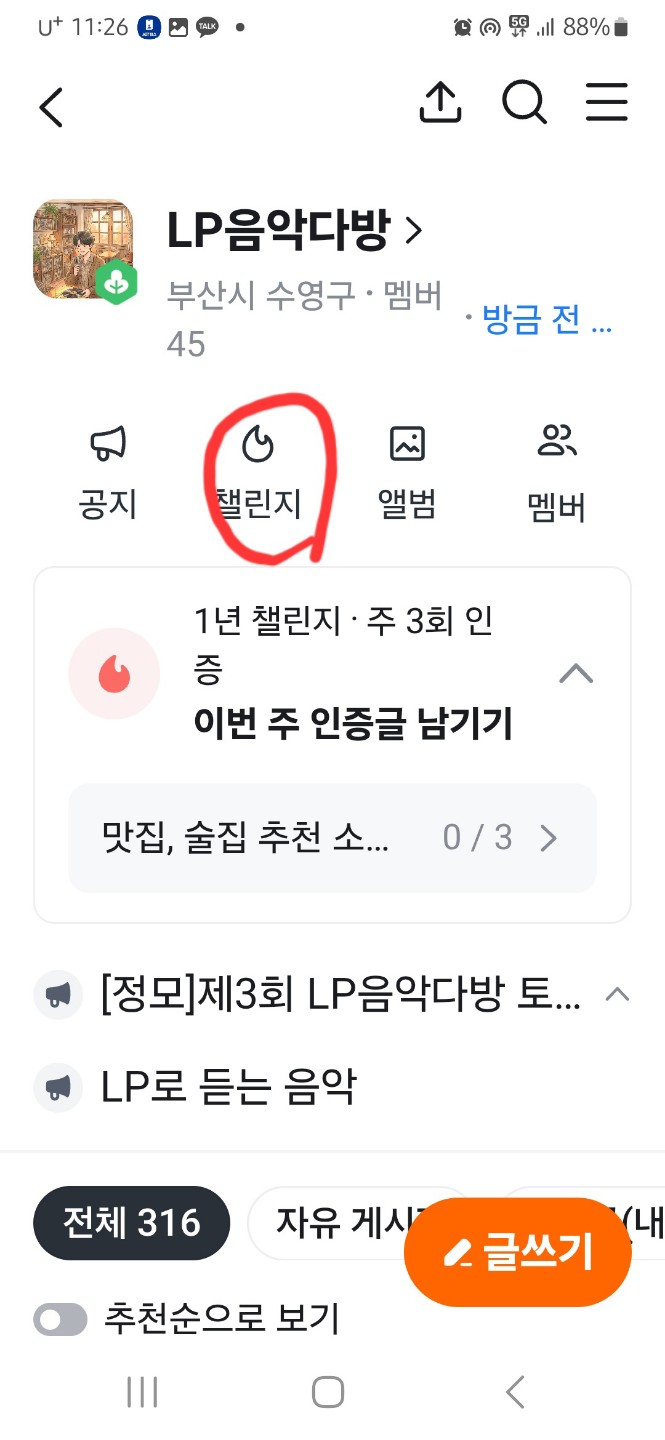The width and height of the screenshot is (665, 1440).
Task: Open 맛집, 술집 추천 challenge row
Action: [x=332, y=837]
